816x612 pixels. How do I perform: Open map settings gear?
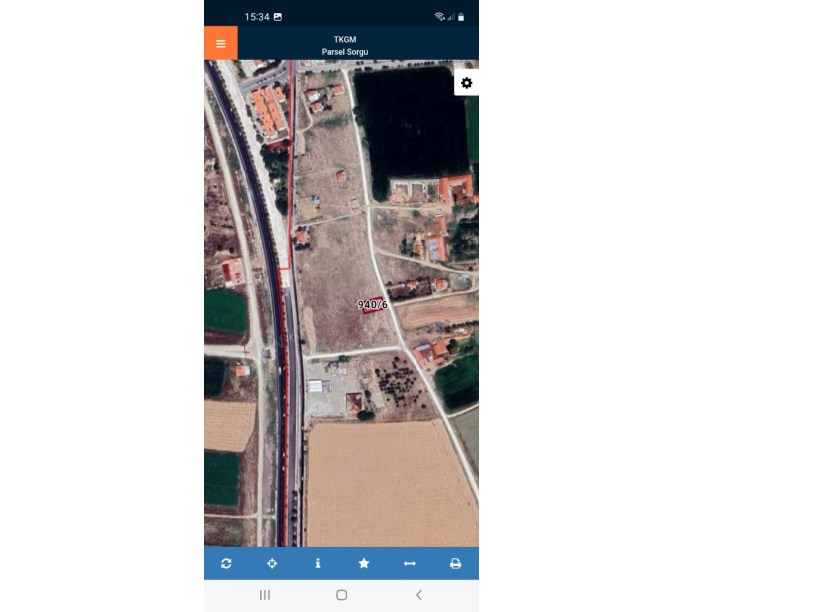(x=466, y=83)
